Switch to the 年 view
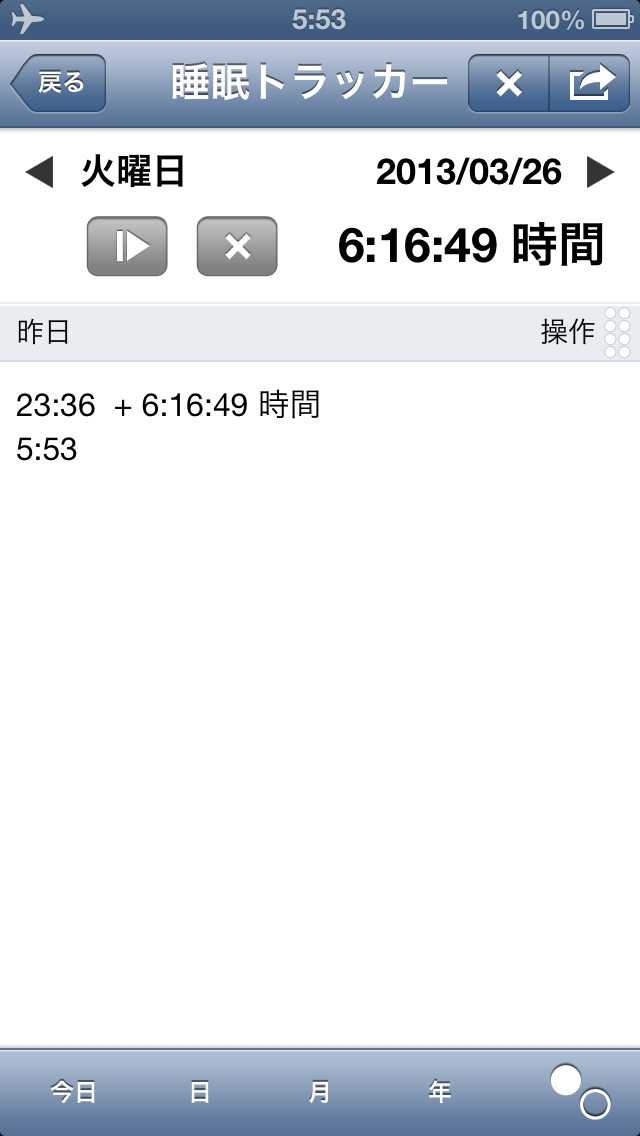Screen dimensions: 640x1136 pos(440,1092)
